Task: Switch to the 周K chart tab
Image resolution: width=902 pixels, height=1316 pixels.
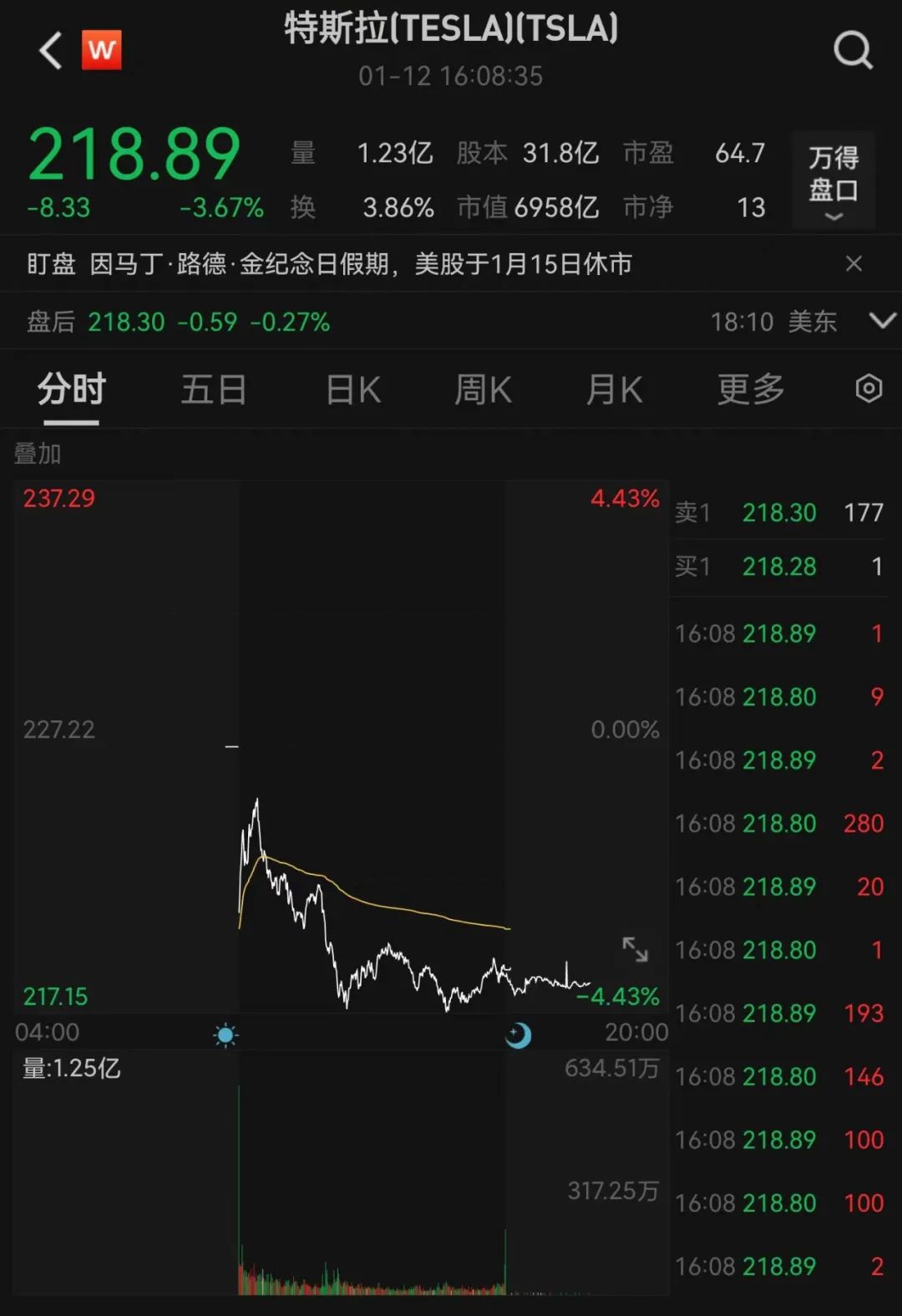Action: tap(483, 389)
